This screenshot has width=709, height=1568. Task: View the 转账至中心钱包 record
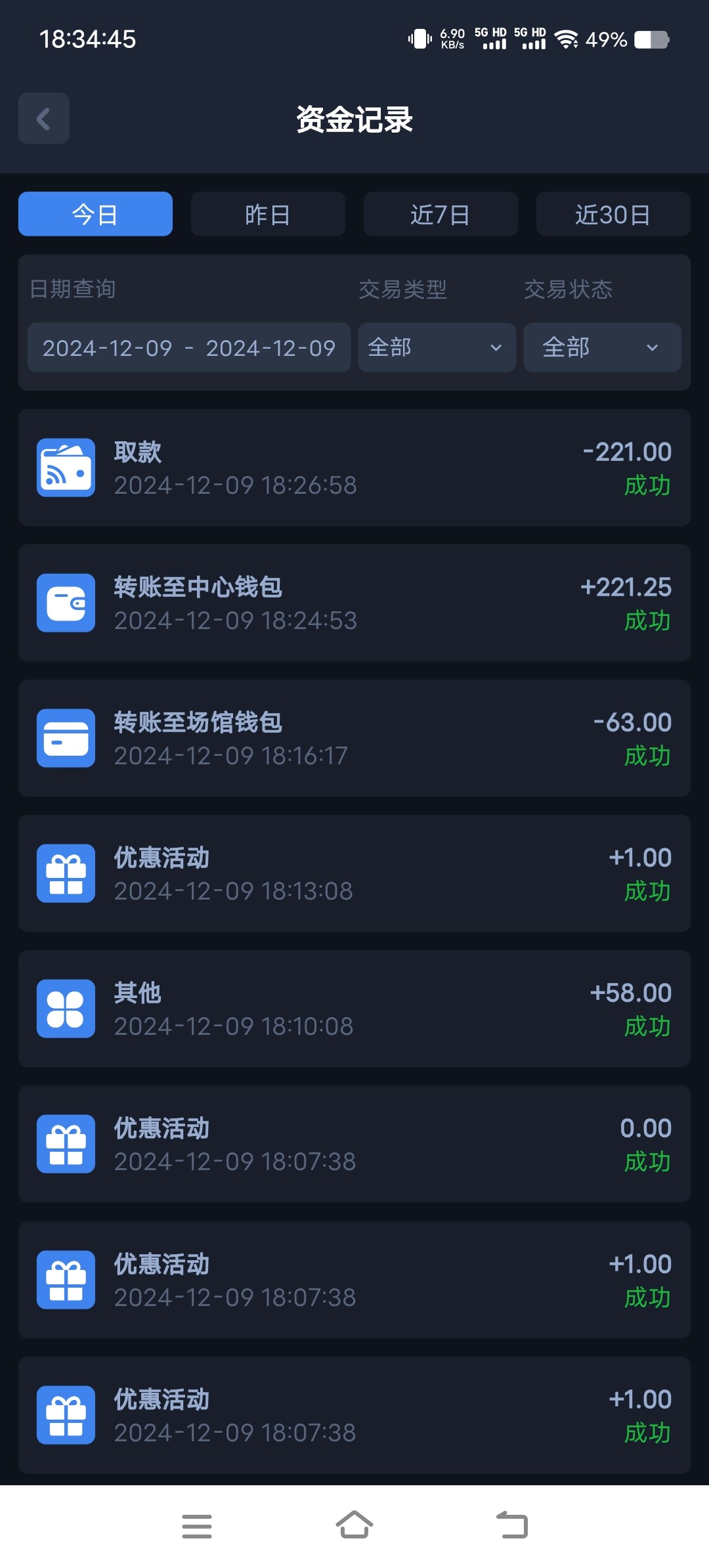[354, 603]
